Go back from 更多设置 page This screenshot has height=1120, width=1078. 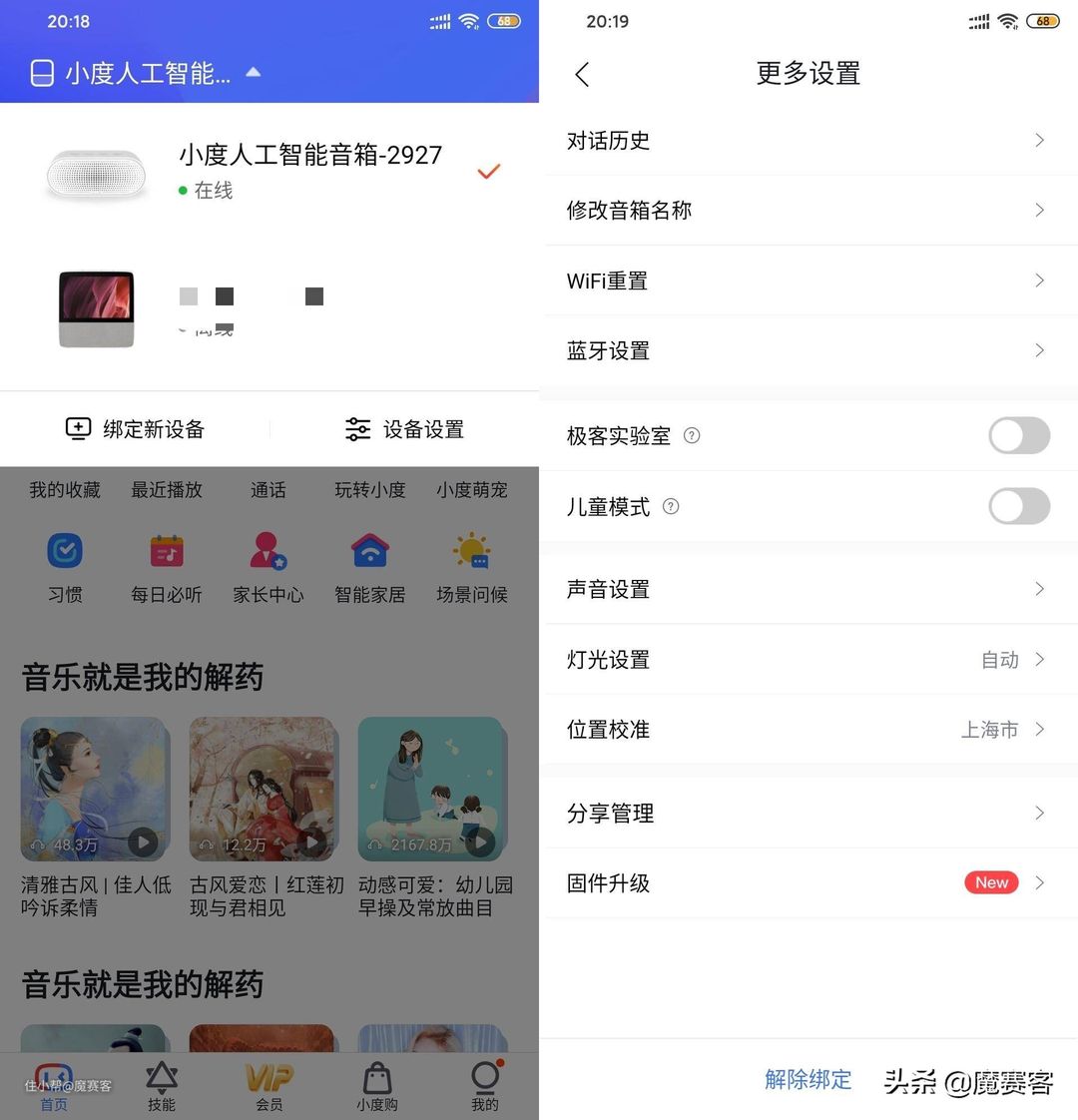coord(583,74)
